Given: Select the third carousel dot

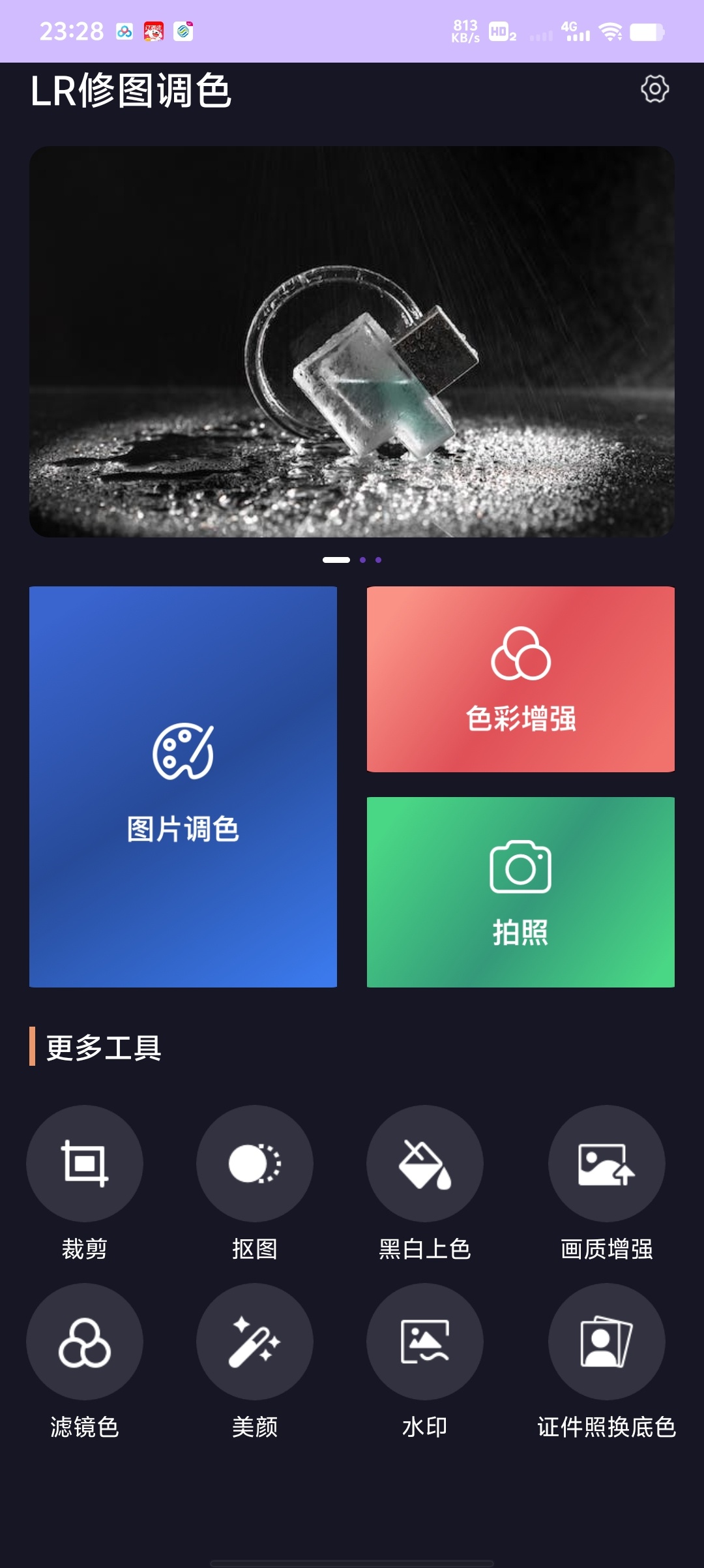Looking at the screenshot, I should click(x=378, y=559).
